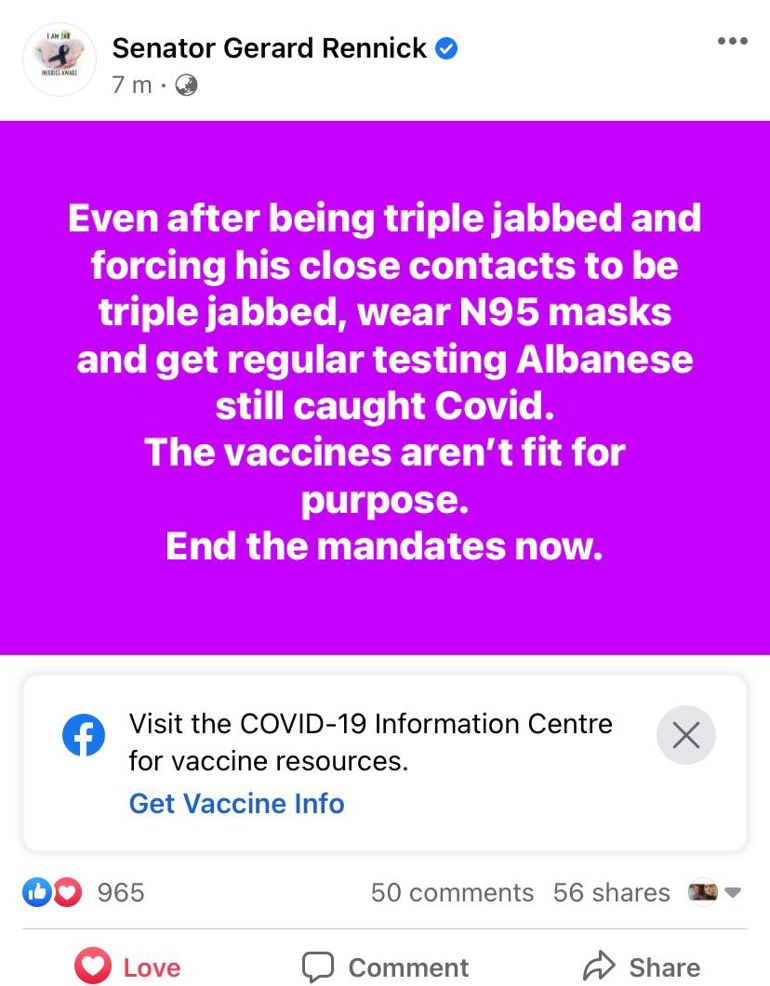Viewport: 770px width, 986px height.
Task: Share this post
Action: pos(641,967)
